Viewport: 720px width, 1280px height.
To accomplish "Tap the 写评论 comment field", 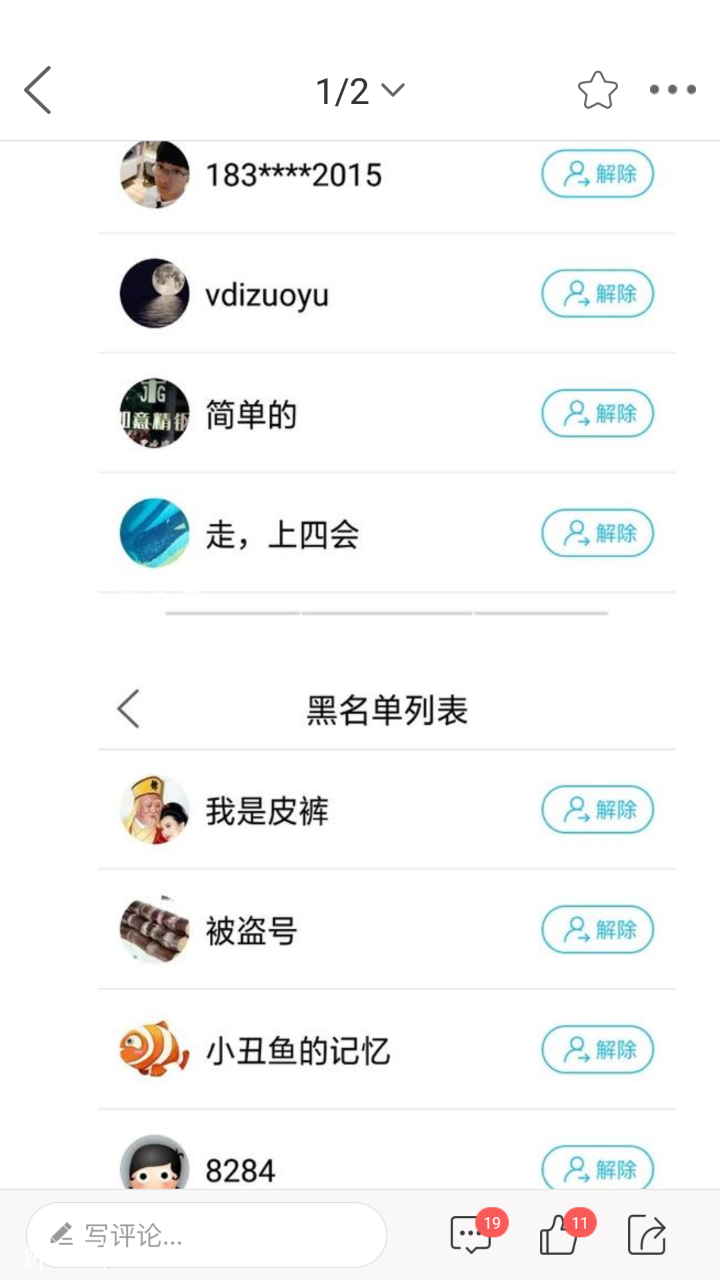I will click(206, 1235).
